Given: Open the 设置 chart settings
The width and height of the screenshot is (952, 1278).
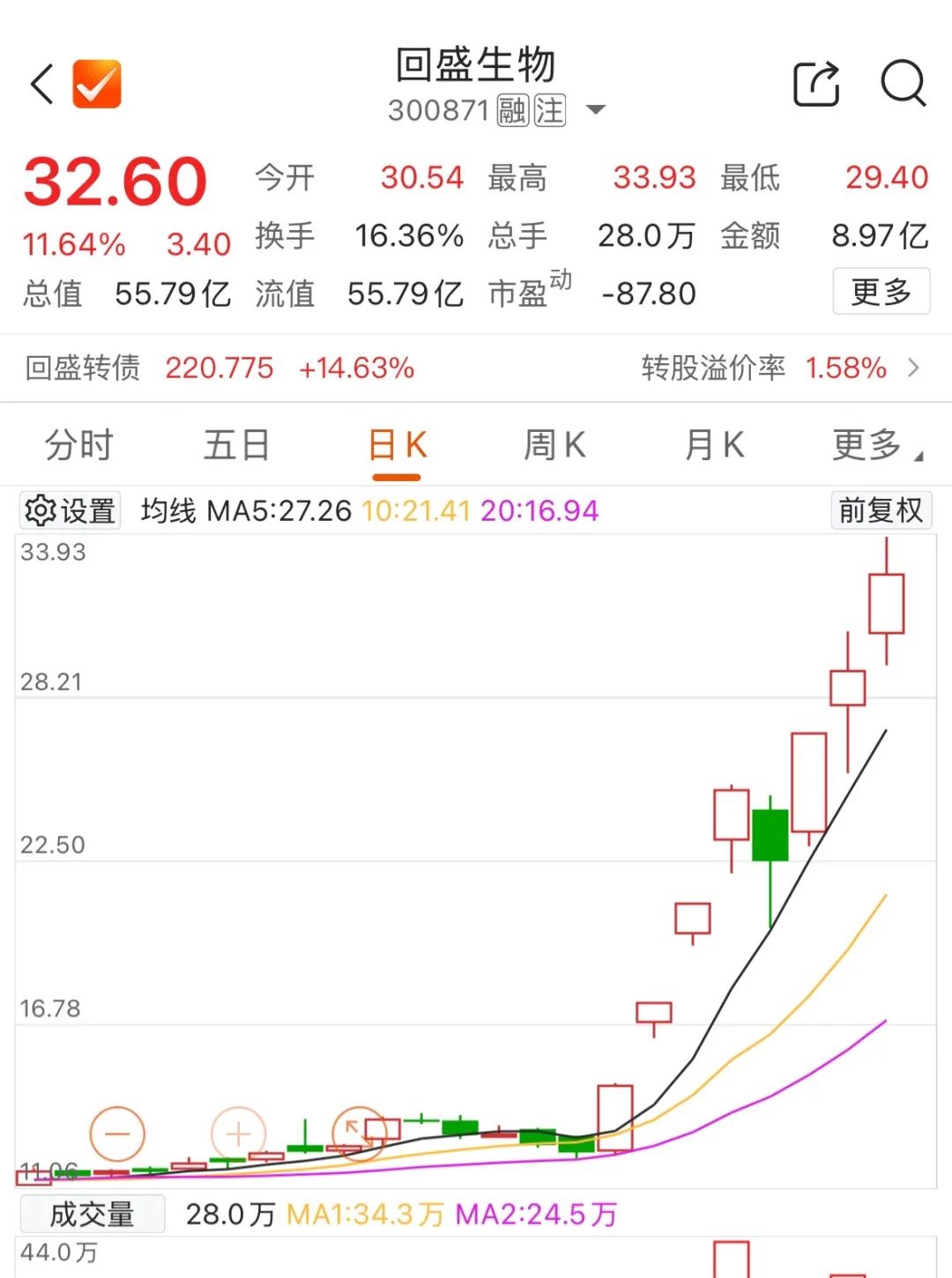Looking at the screenshot, I should [71, 510].
